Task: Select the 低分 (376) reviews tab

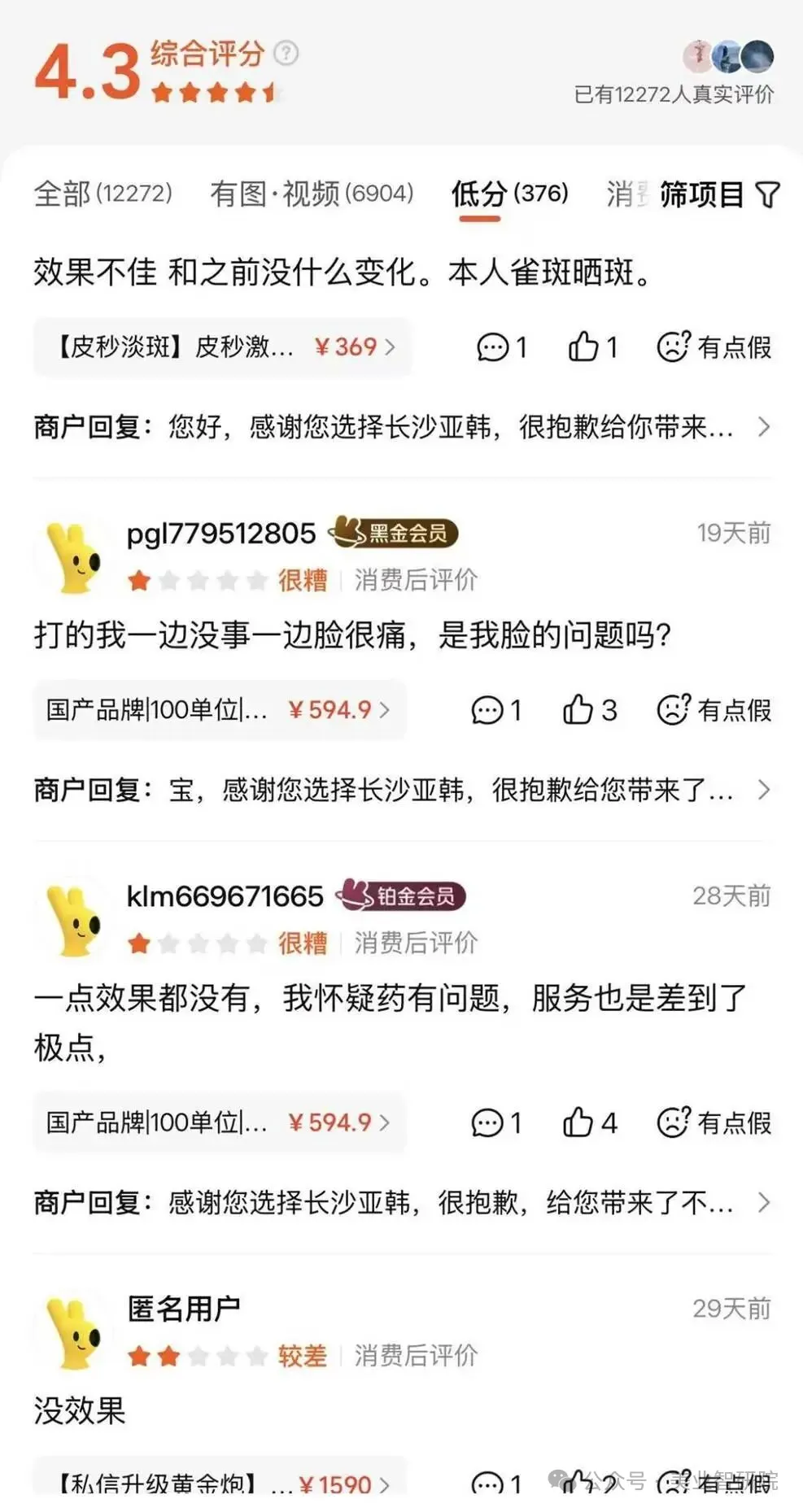Action: pyautogui.click(x=509, y=194)
